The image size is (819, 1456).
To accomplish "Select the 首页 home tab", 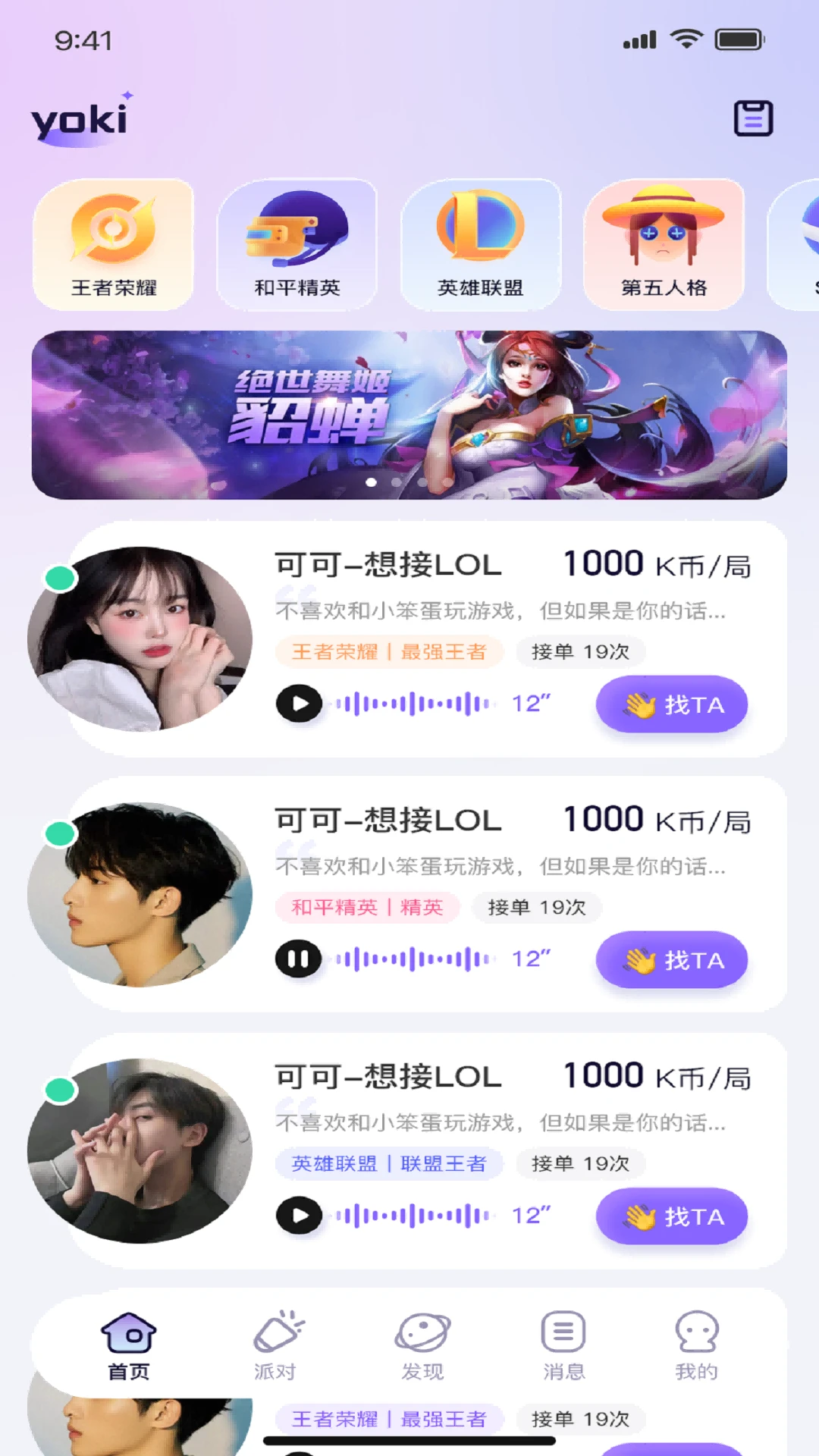I will click(128, 1345).
